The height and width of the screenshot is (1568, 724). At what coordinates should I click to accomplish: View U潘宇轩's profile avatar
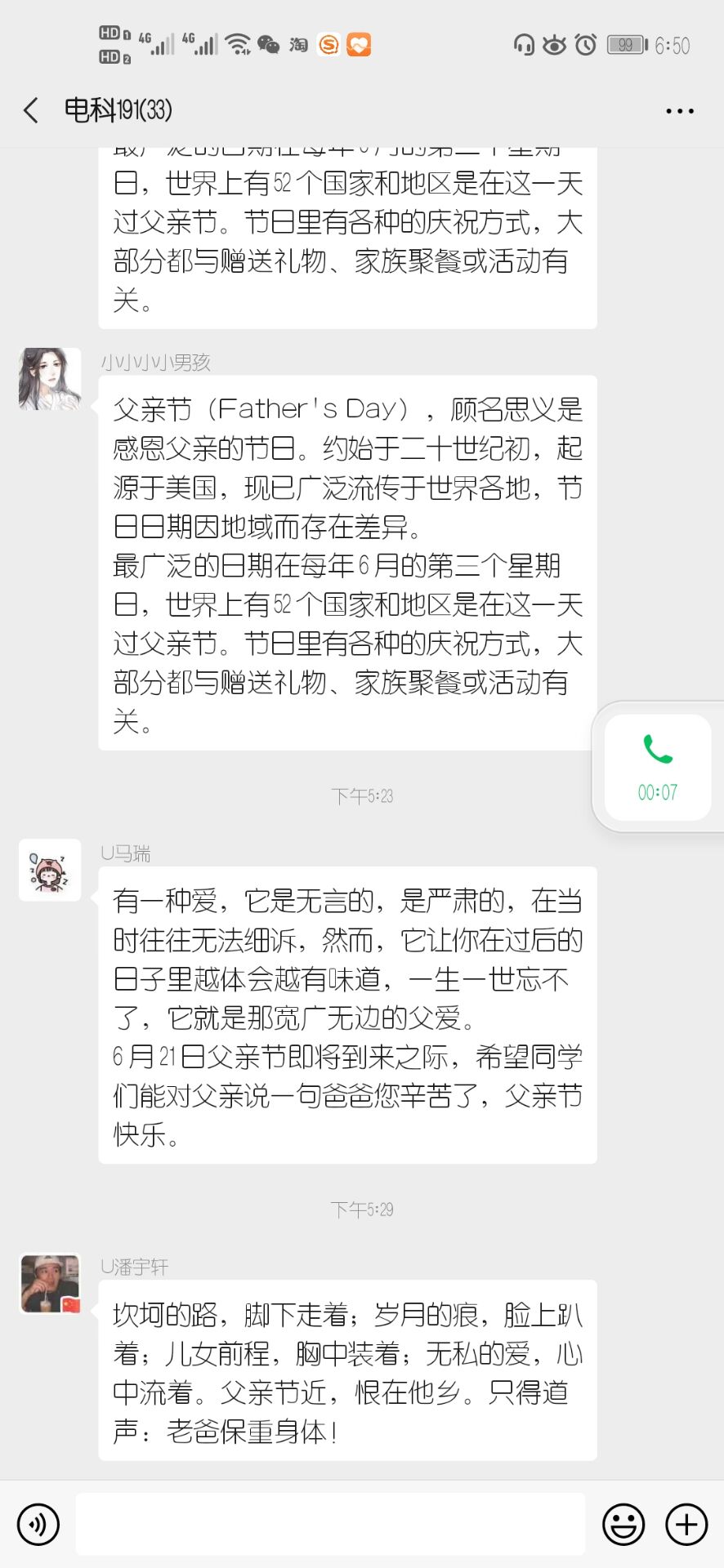click(x=50, y=1284)
